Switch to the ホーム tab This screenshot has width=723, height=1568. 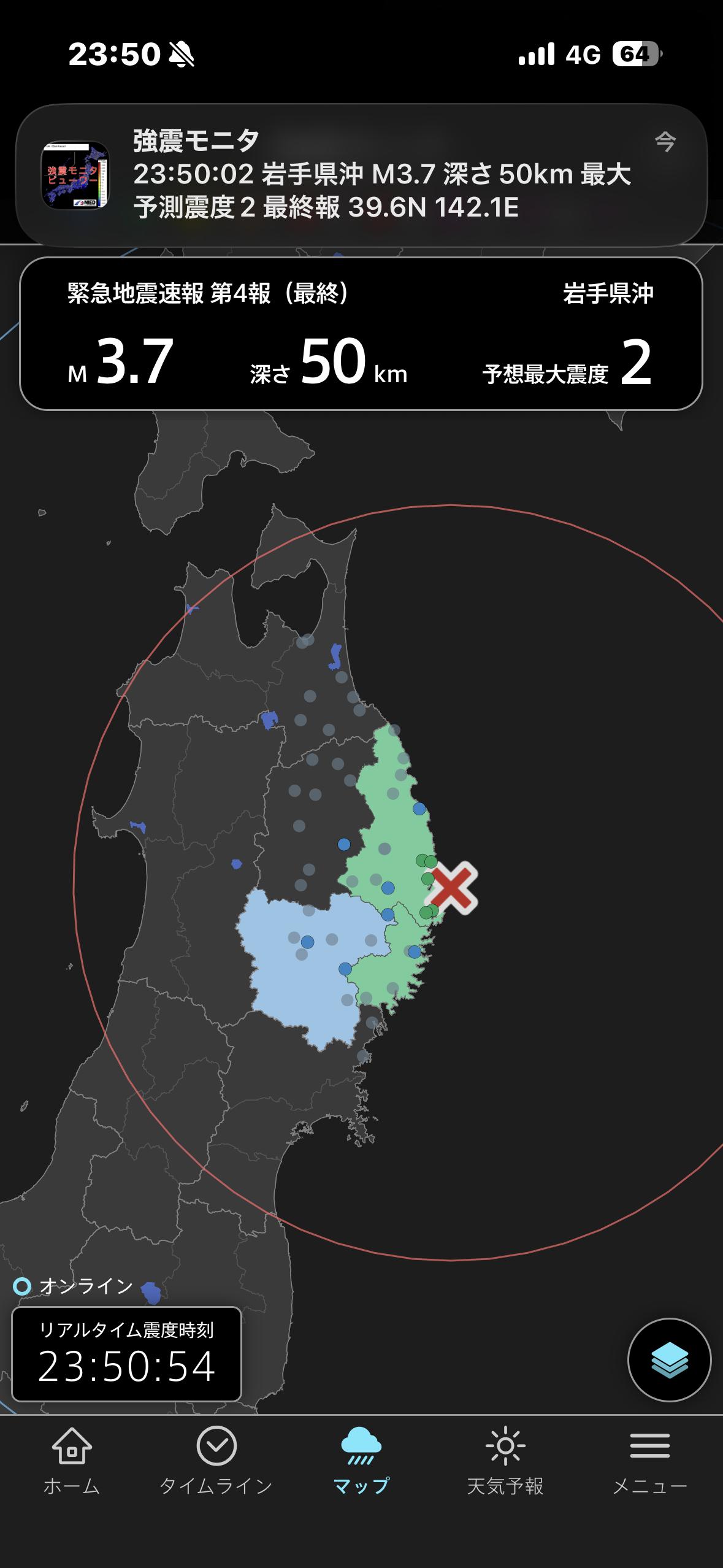[x=72, y=1461]
